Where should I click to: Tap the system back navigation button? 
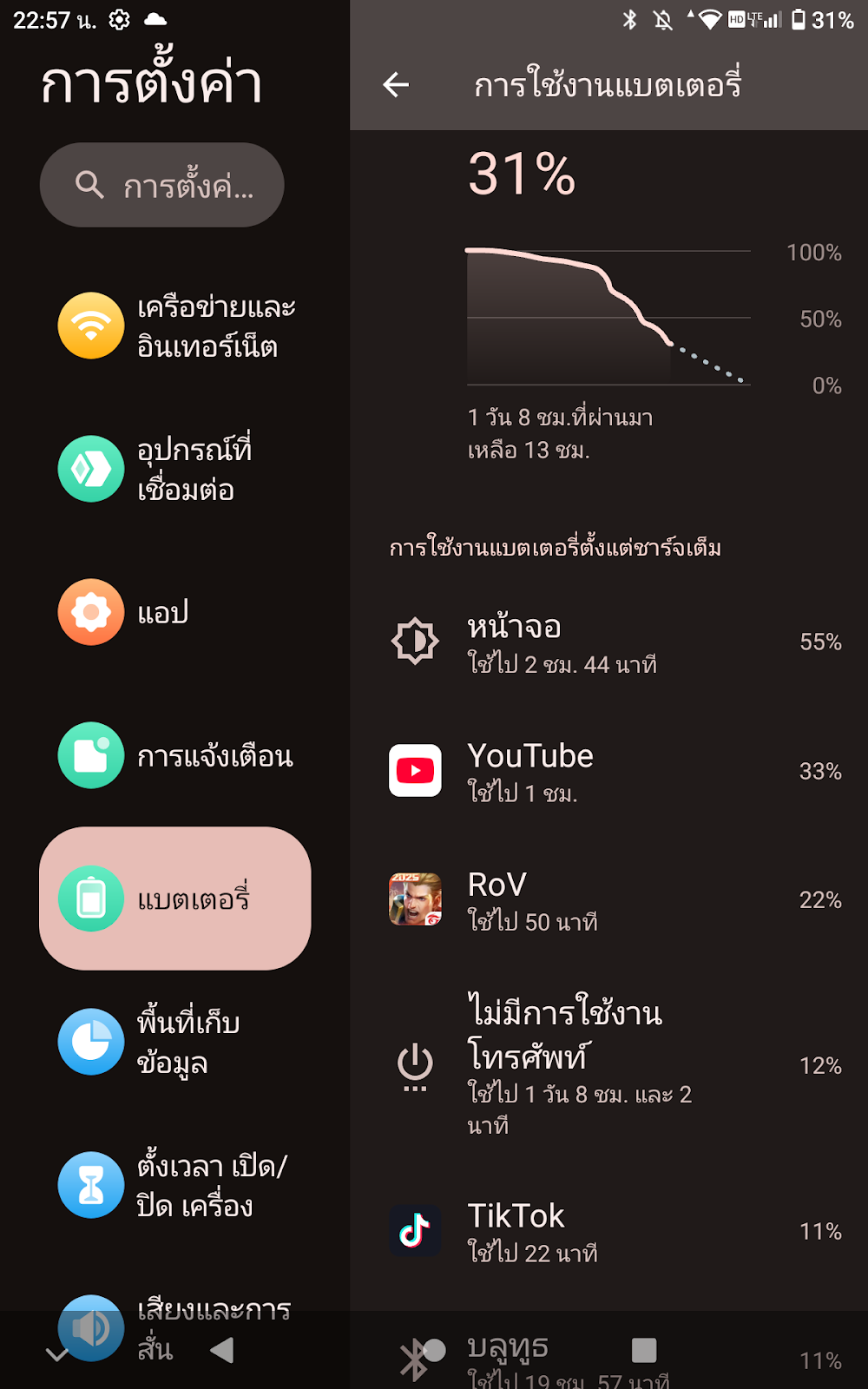[222, 1350]
